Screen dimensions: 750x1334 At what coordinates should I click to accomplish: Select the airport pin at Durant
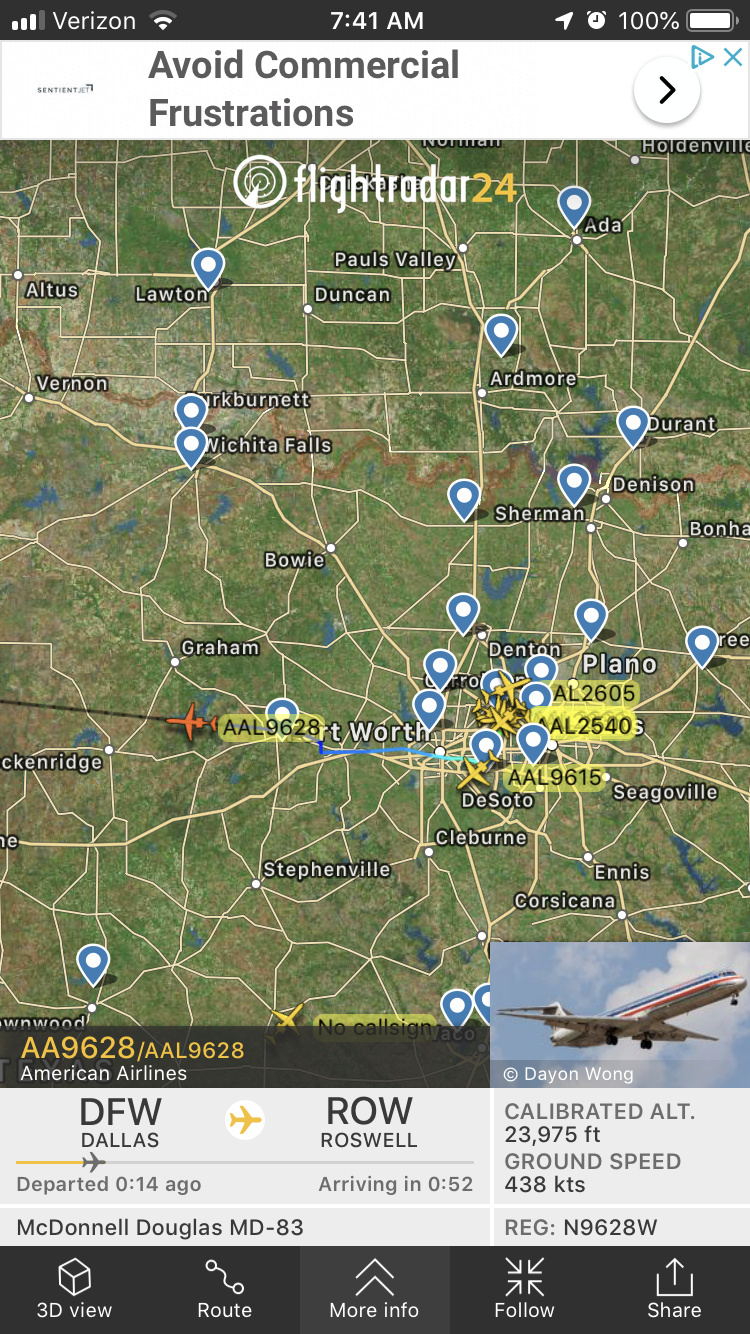[x=633, y=425]
